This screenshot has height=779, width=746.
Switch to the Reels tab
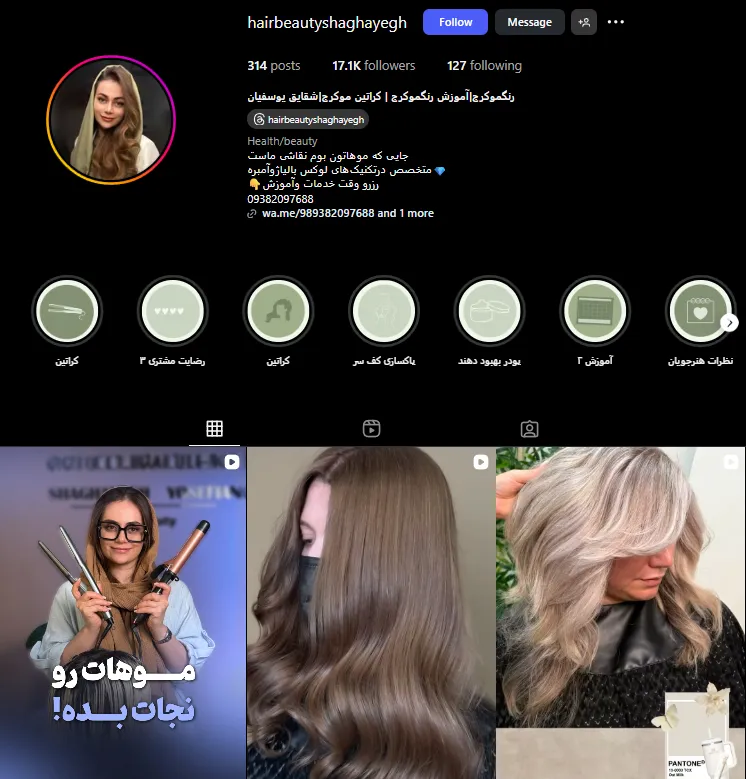click(372, 429)
